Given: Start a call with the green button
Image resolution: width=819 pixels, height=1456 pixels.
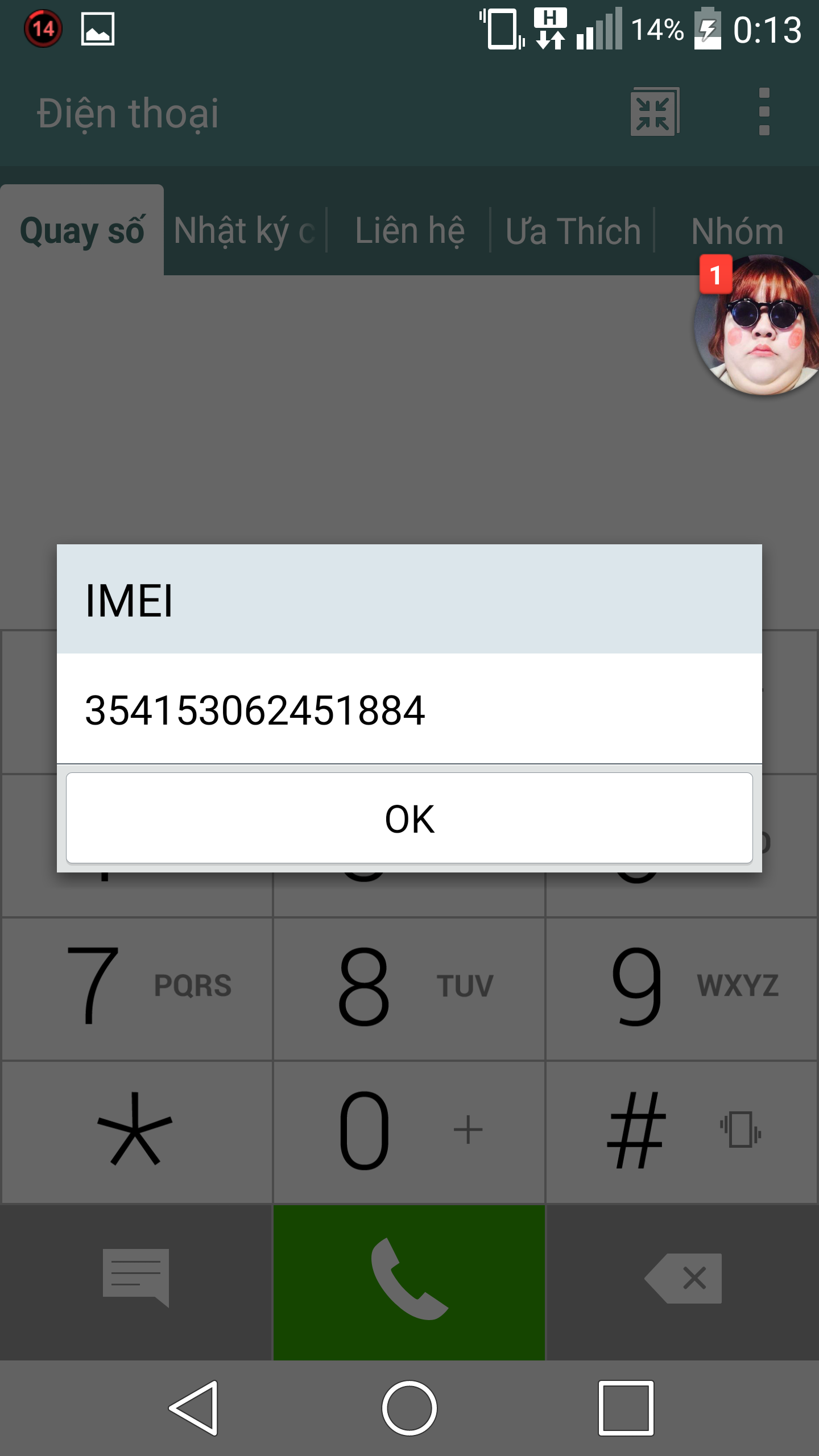Looking at the screenshot, I should (x=409, y=1281).
